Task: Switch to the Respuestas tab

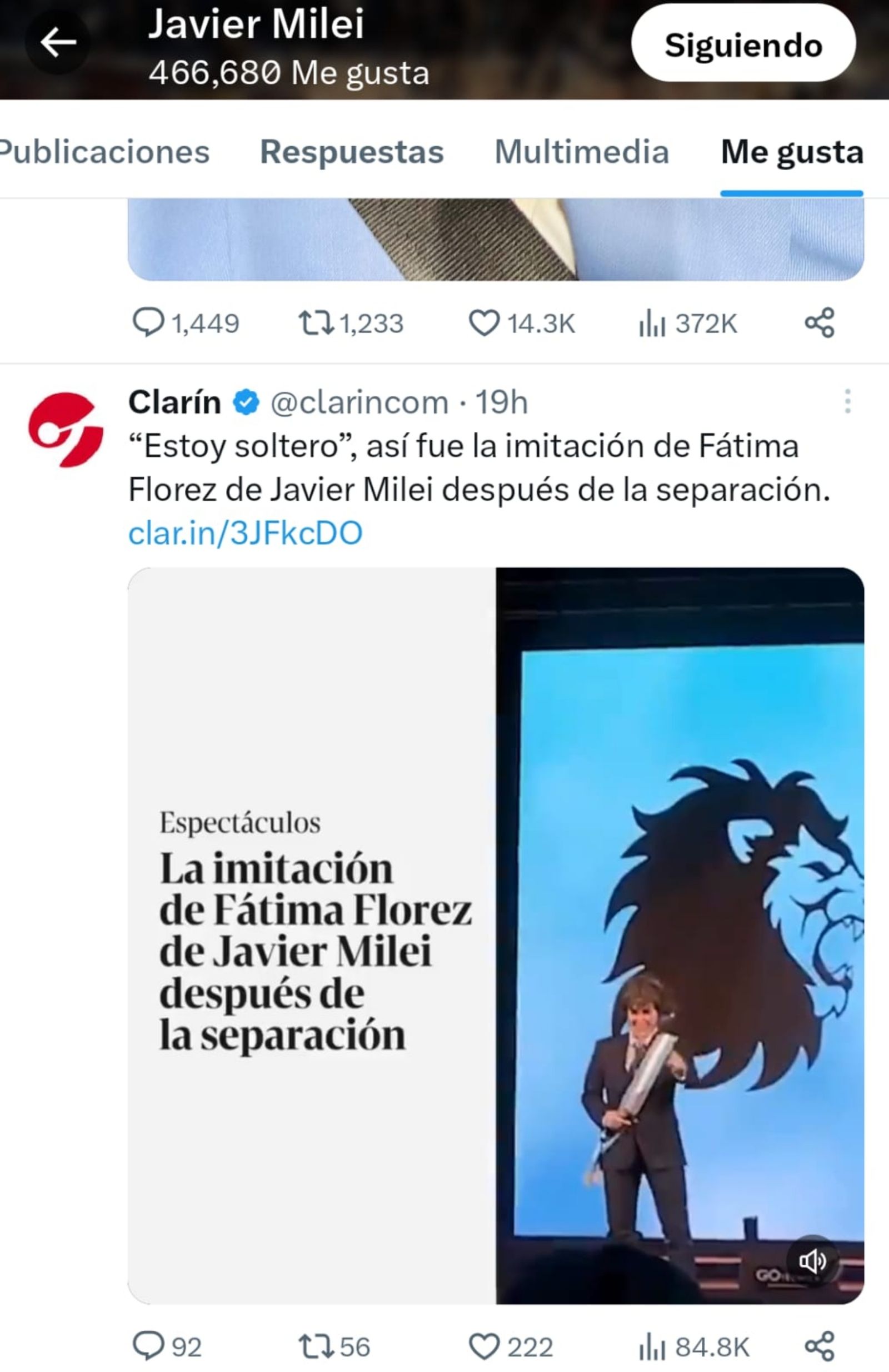Action: [x=352, y=152]
